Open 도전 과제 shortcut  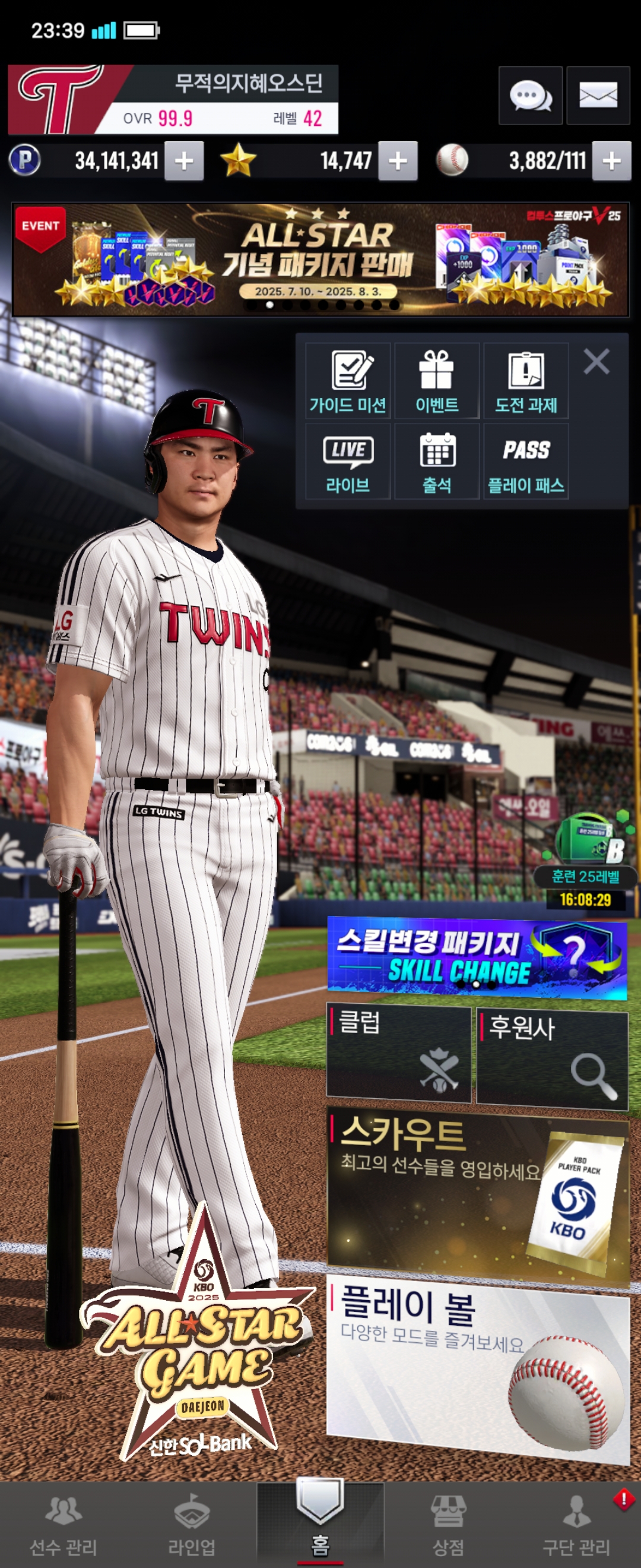526,381
